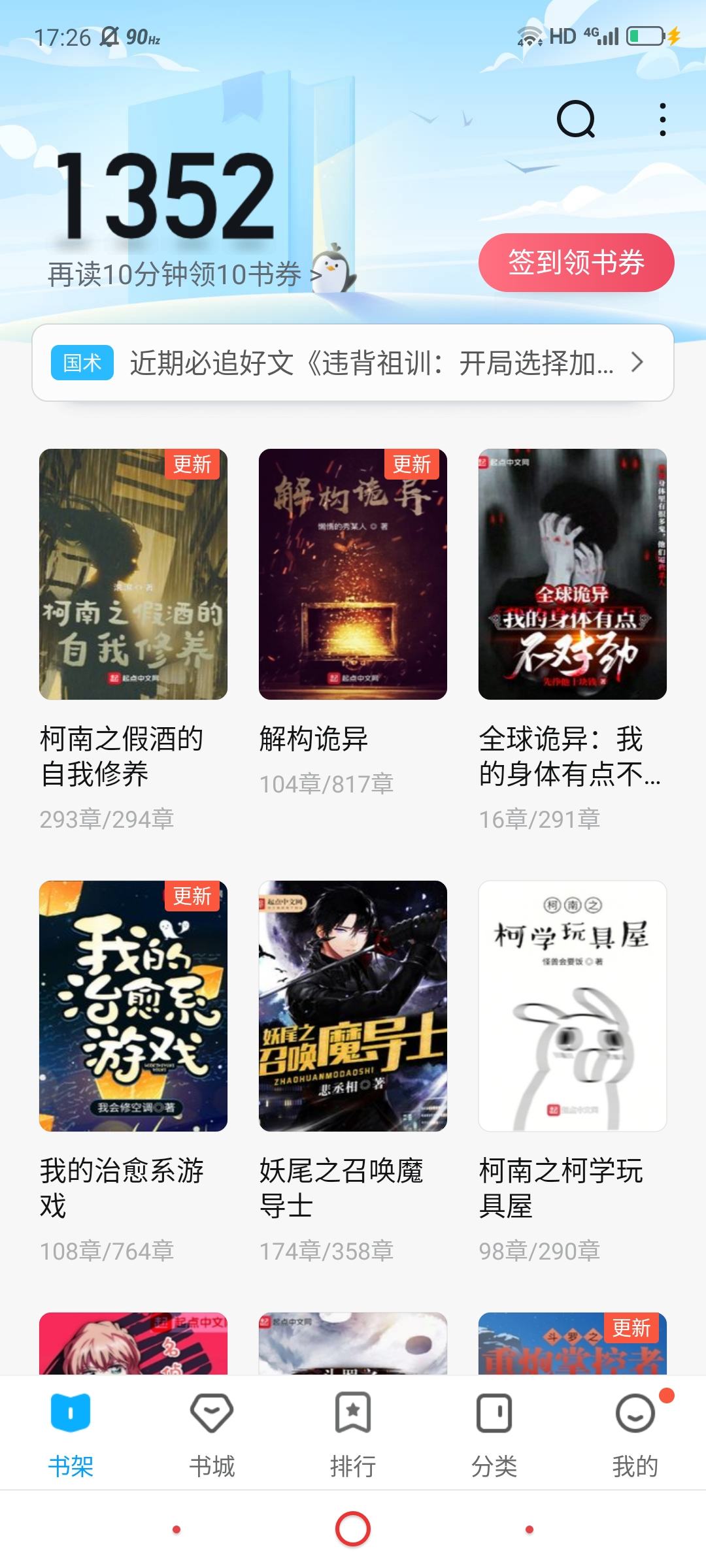Open the book 柯南之柯学玩具屋

click(573, 1006)
